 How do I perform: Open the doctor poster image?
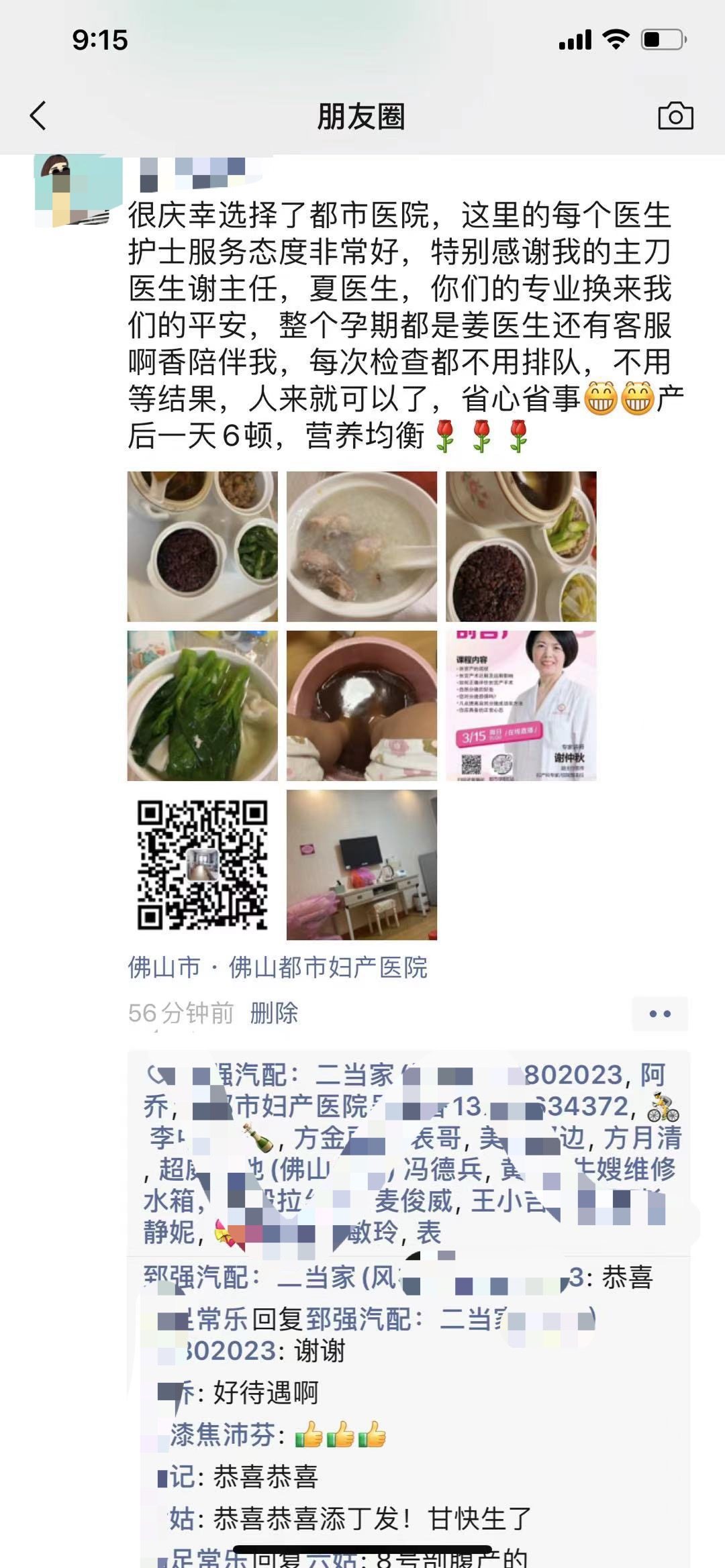pos(521,705)
